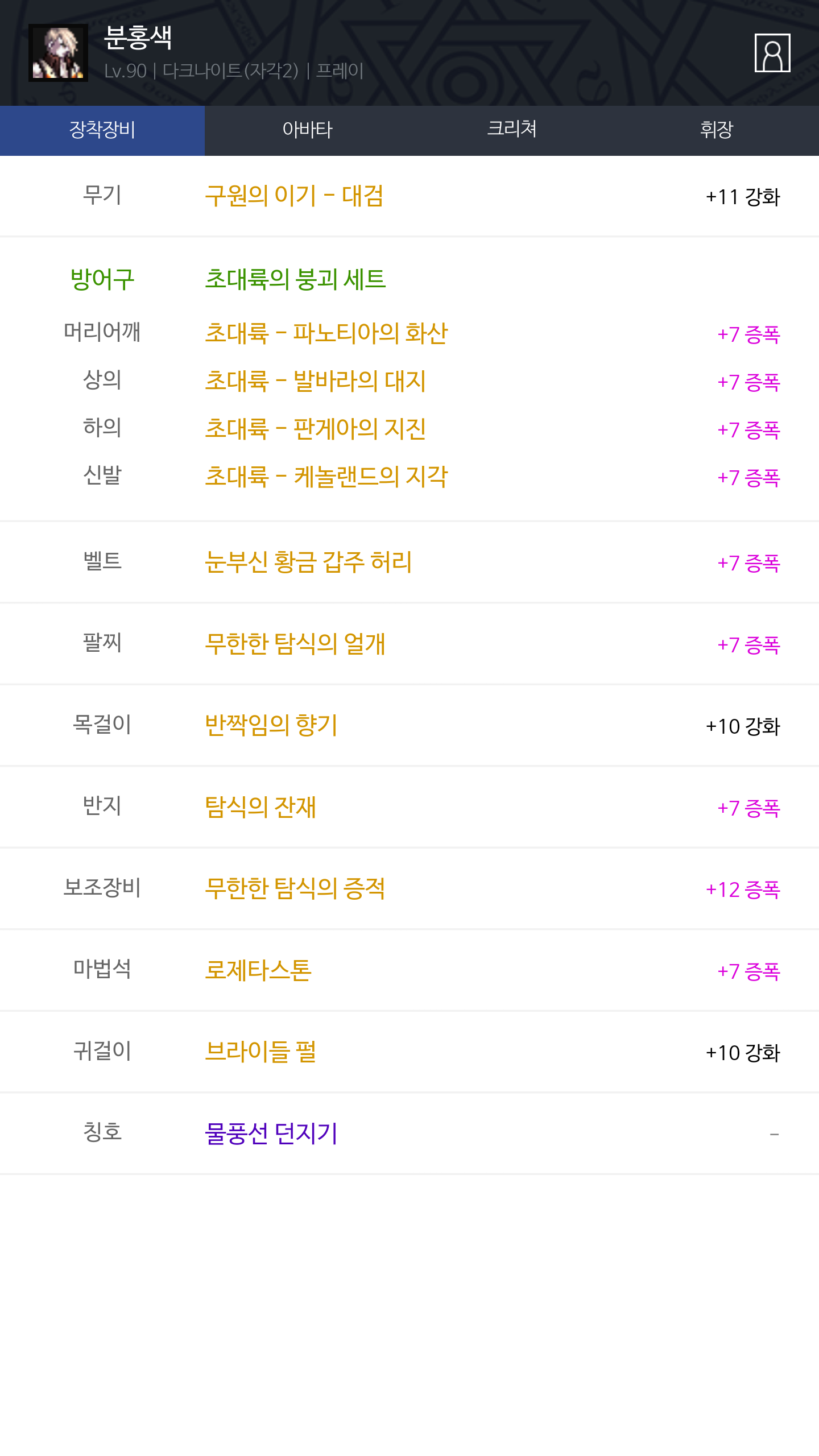Open the character profile icon
The image size is (819, 1456).
click(772, 53)
